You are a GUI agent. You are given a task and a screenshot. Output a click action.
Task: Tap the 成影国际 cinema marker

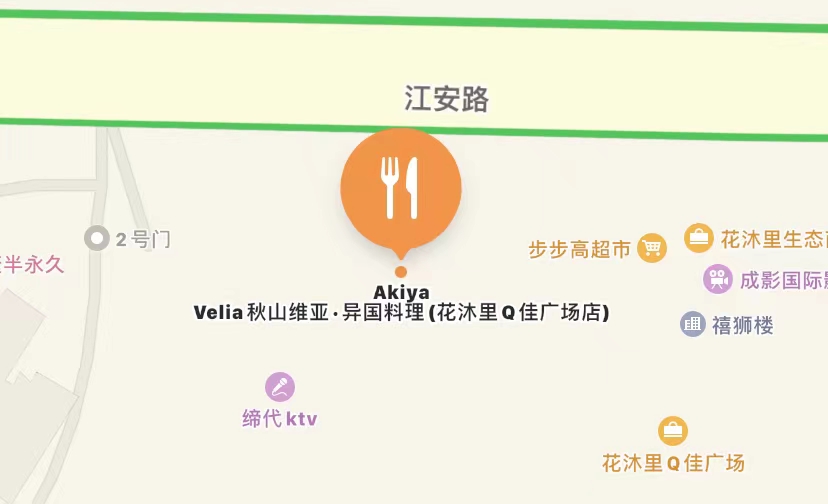[x=717, y=279]
